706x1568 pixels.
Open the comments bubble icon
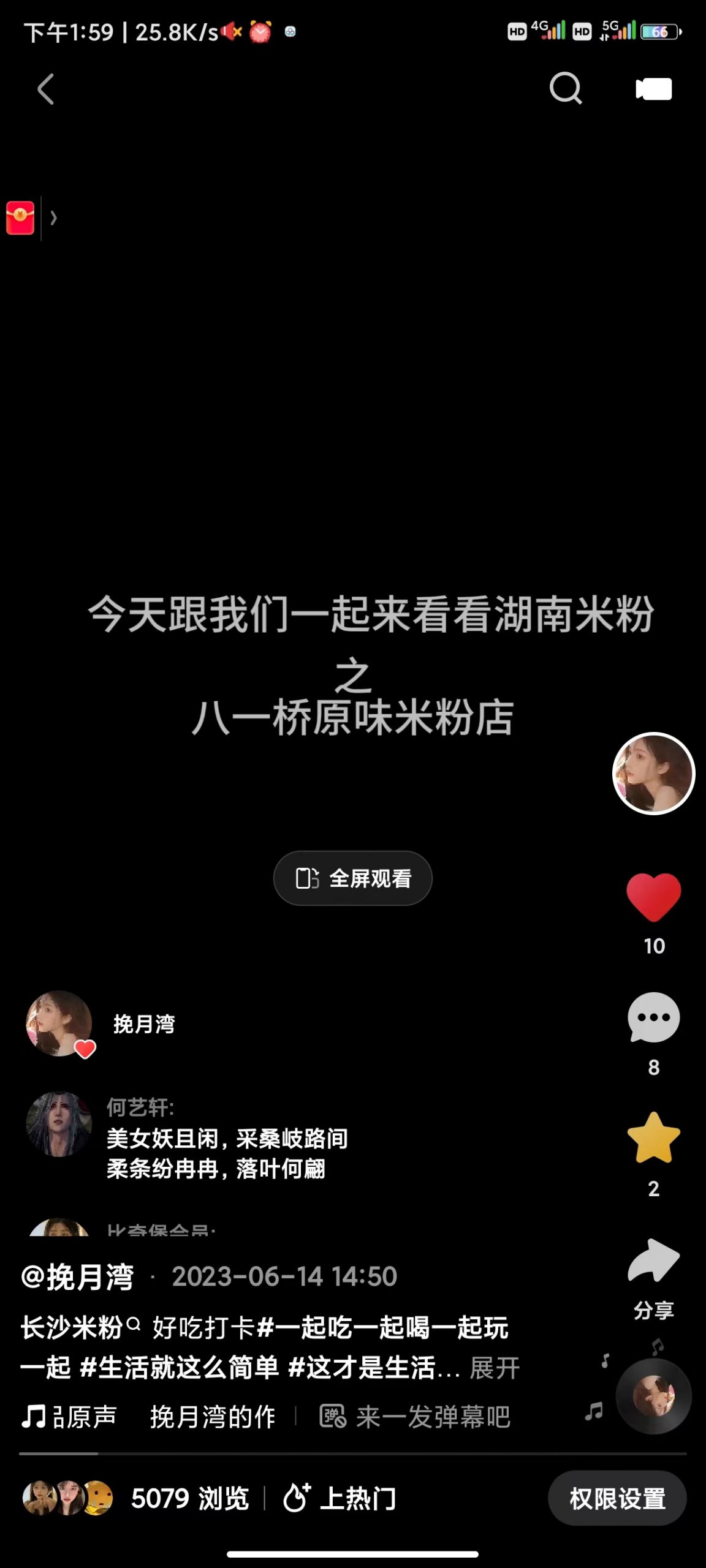tap(653, 1018)
